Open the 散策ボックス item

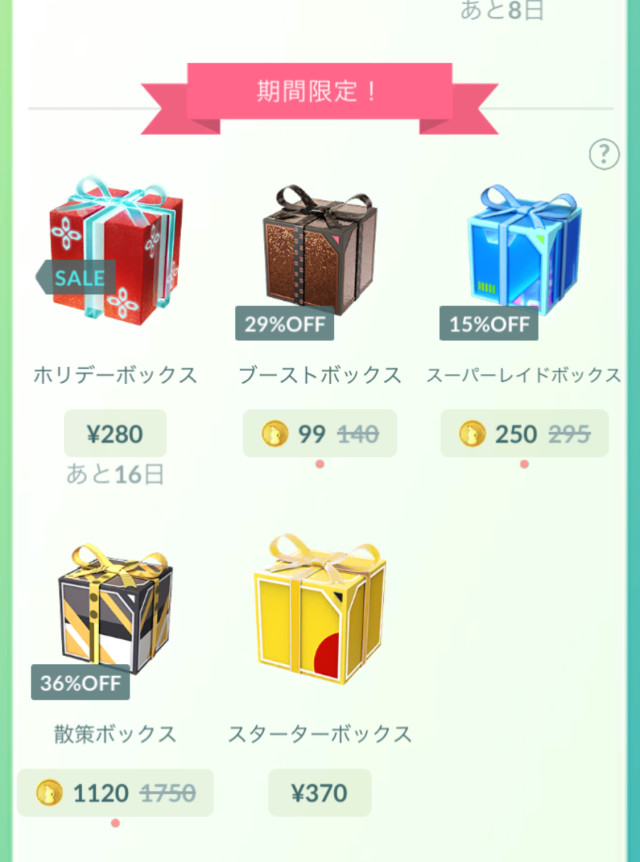(115, 610)
